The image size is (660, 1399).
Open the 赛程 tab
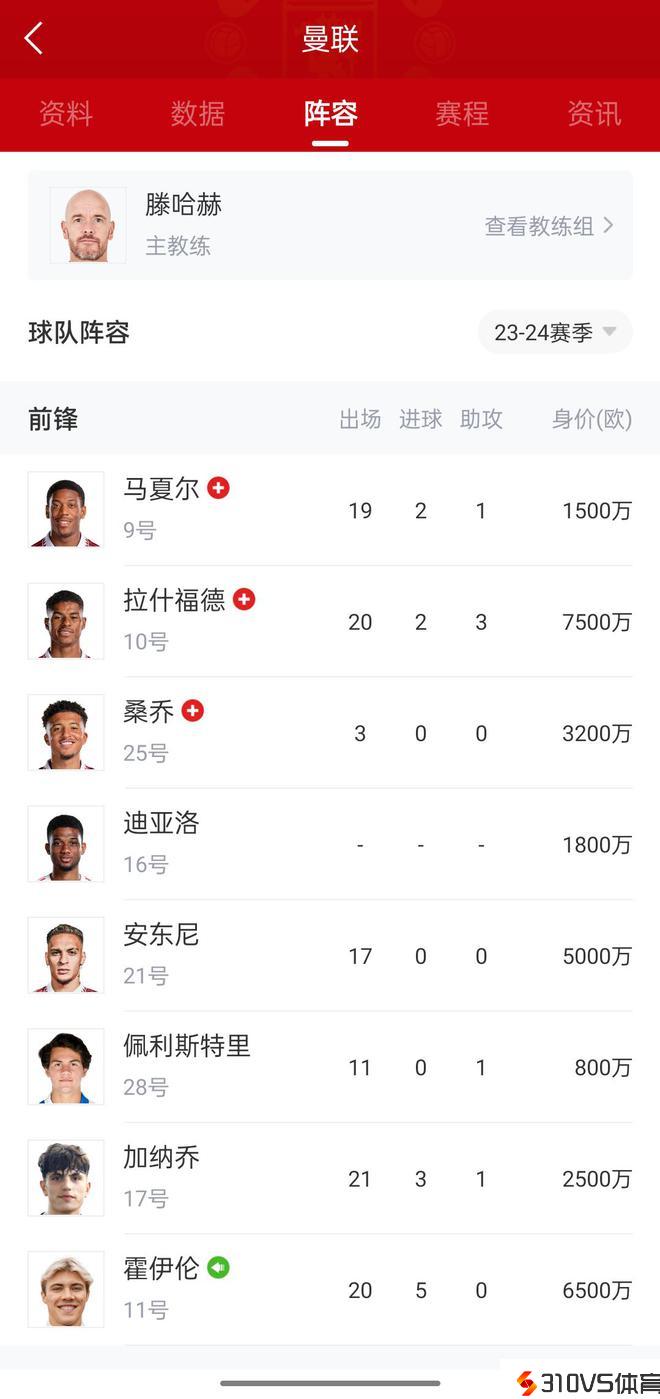pos(462,114)
